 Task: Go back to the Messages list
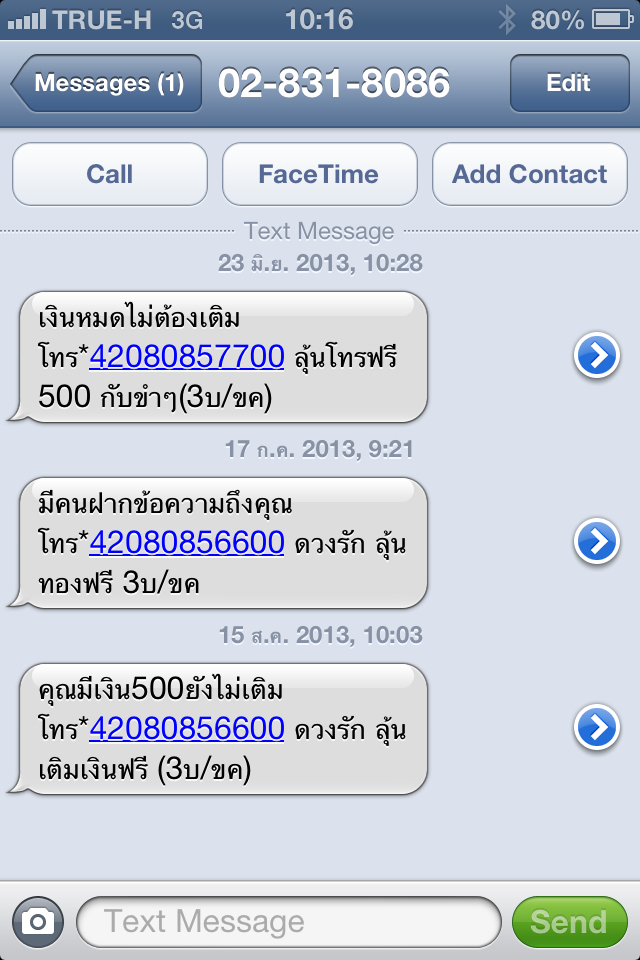[x=107, y=83]
